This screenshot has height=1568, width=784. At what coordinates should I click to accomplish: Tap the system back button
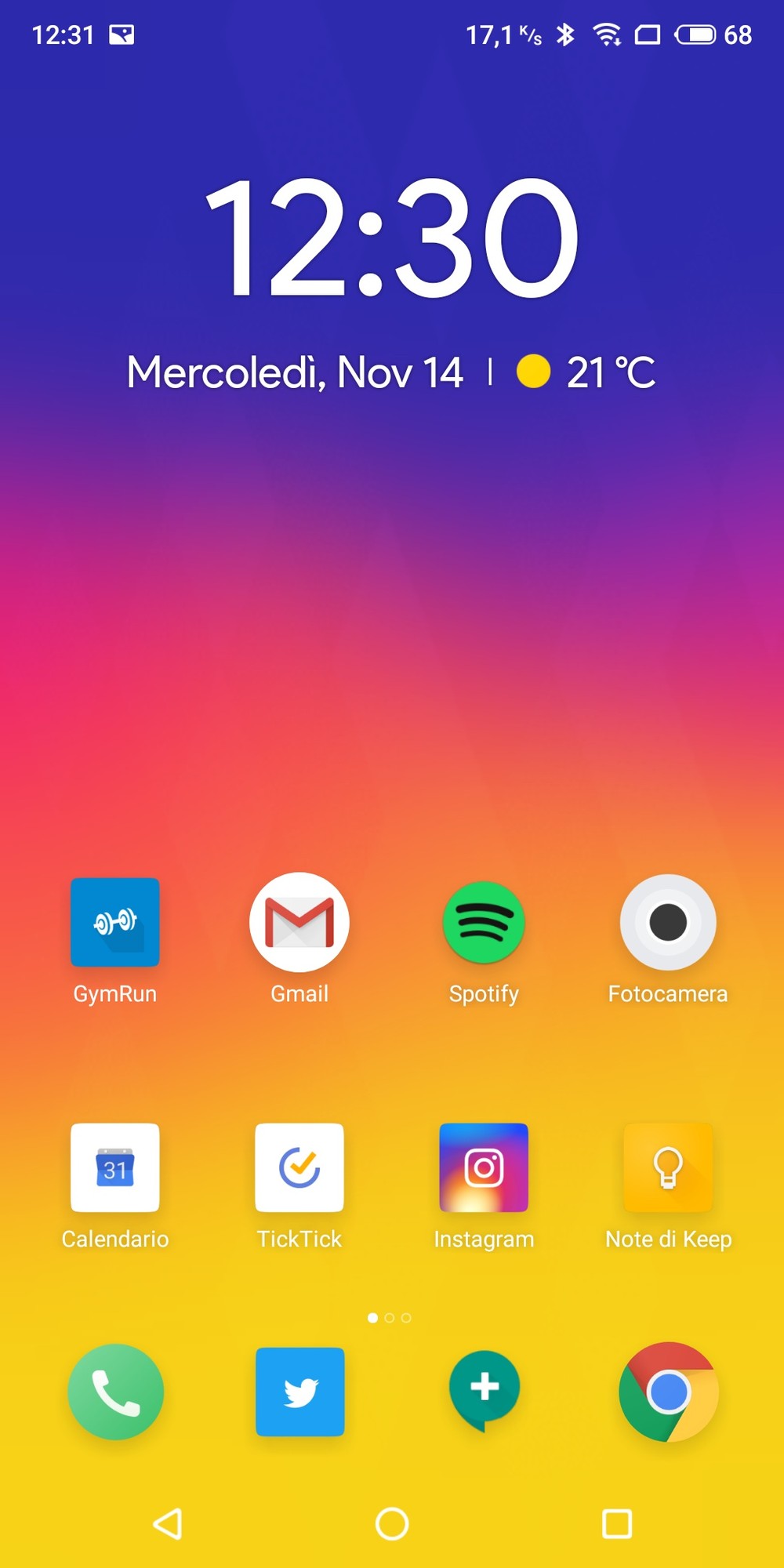(x=167, y=1523)
